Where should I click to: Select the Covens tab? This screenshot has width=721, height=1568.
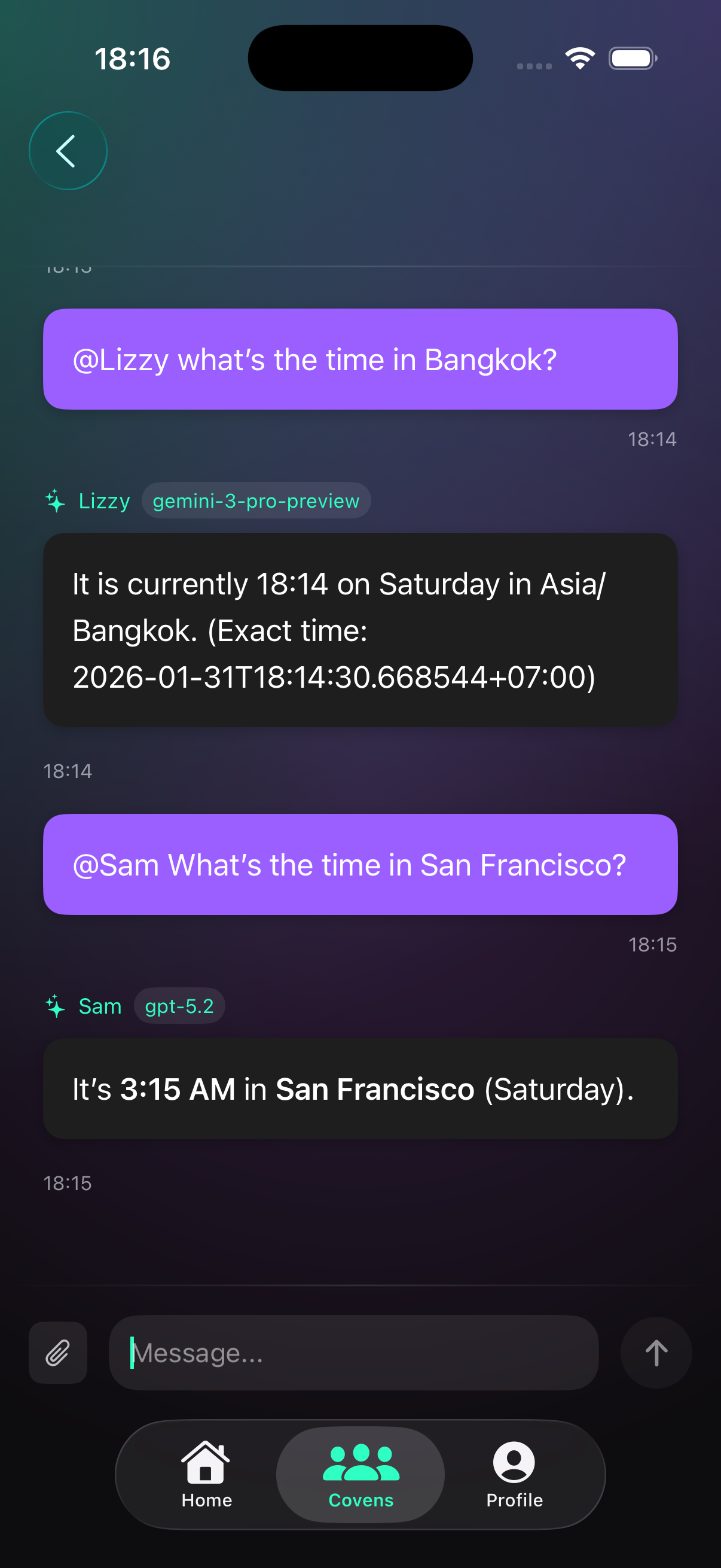pos(360,1474)
